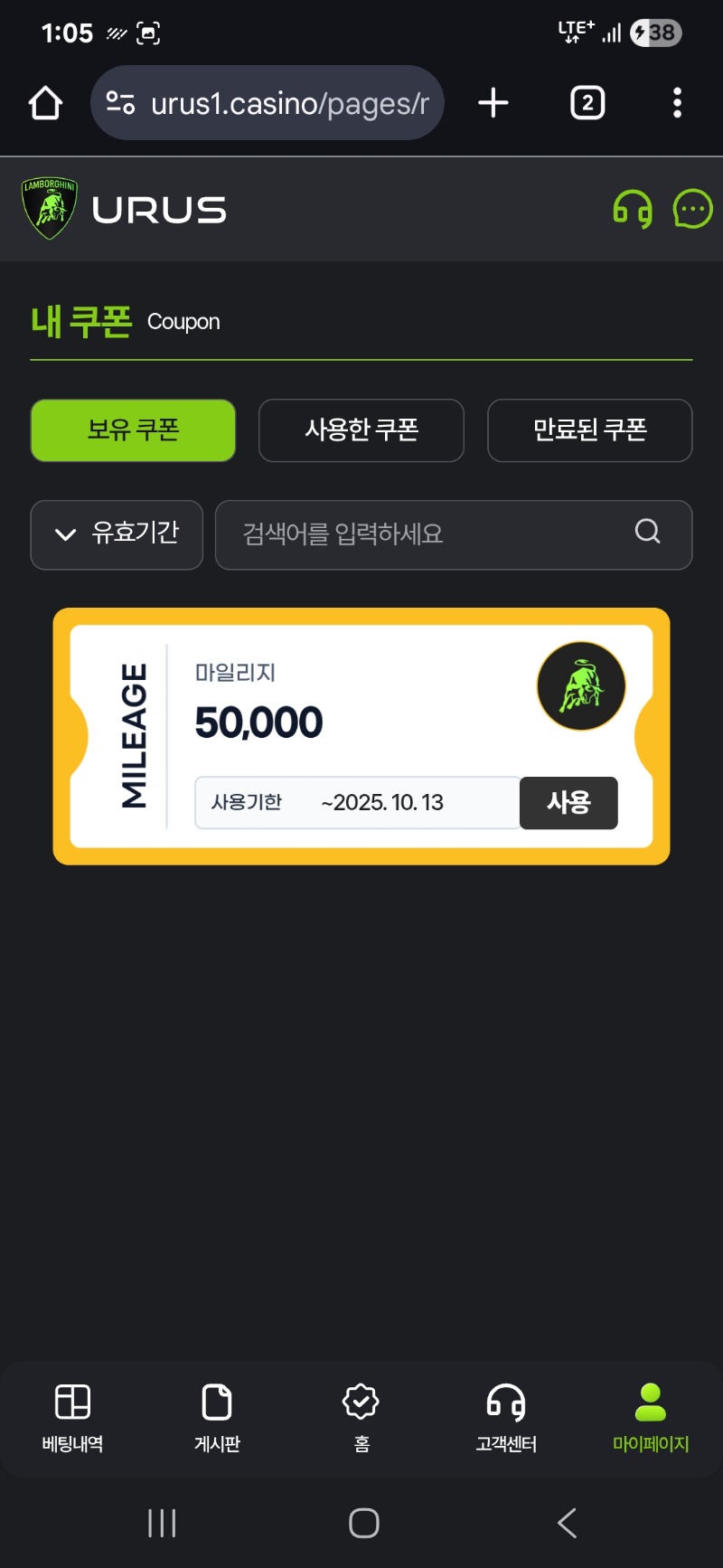Switch to the 만료된 쿠폰 tab
Image resolution: width=723 pixels, height=1568 pixels.
click(589, 430)
